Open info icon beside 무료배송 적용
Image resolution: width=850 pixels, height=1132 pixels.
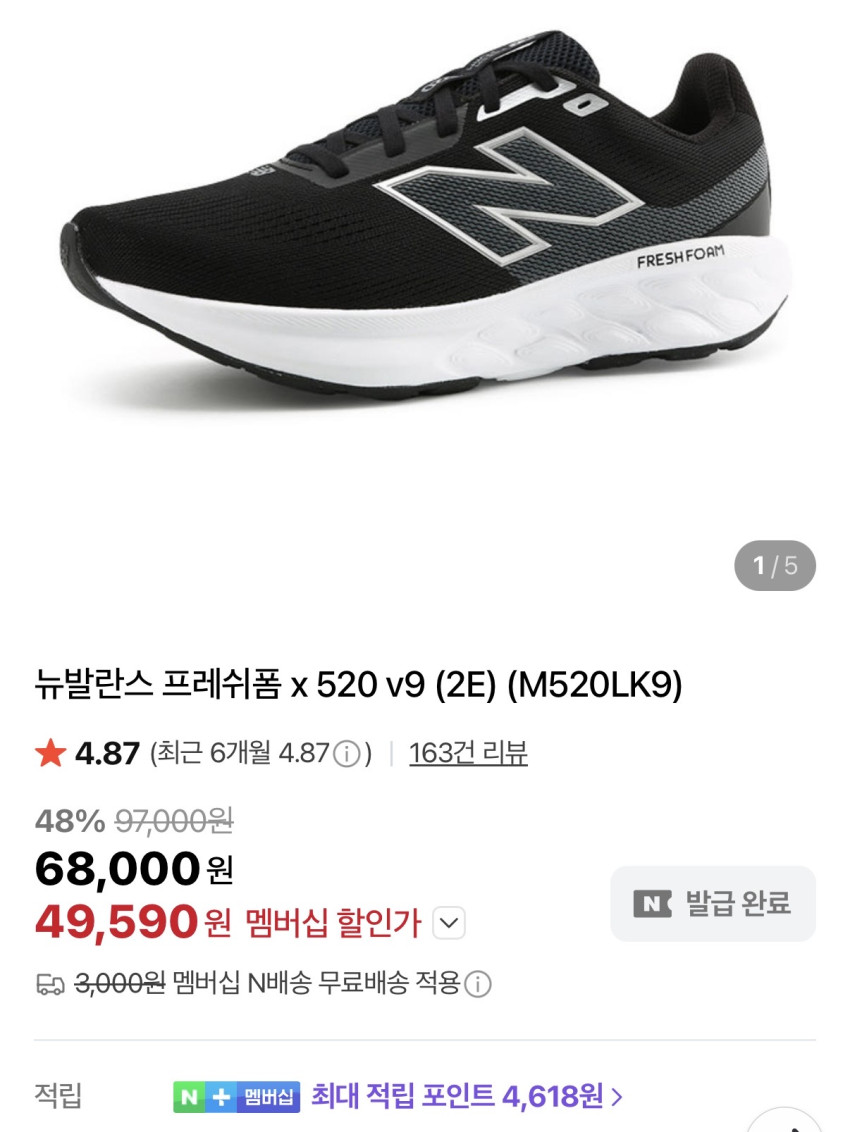click(x=478, y=985)
